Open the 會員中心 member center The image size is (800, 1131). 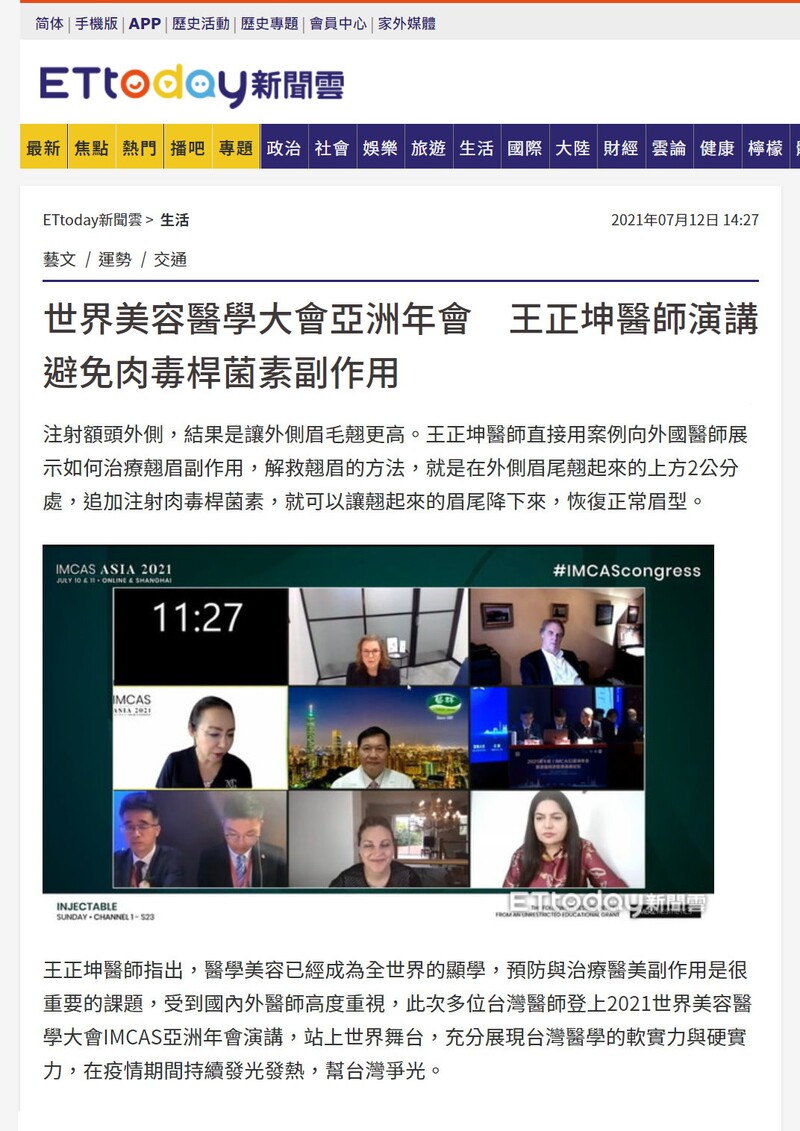[338, 23]
